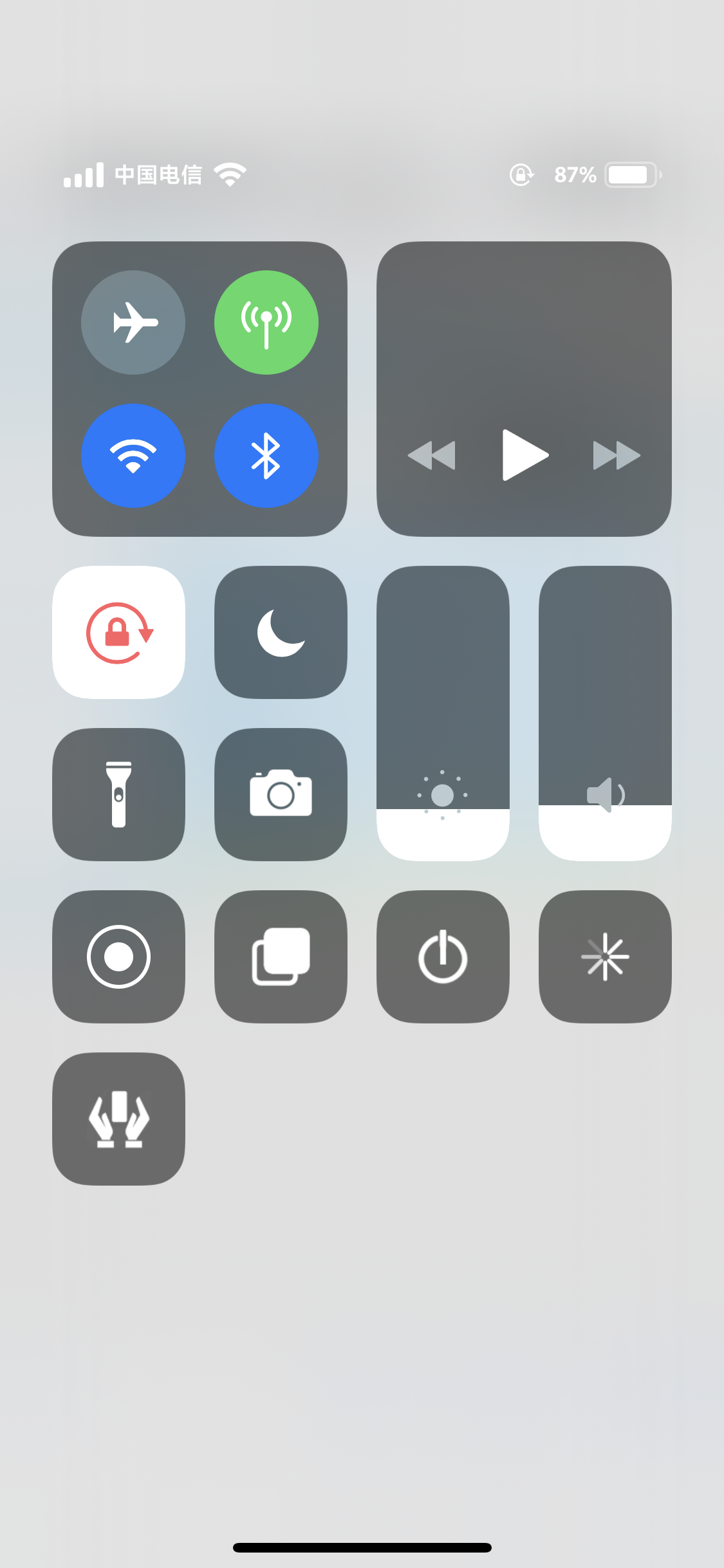Image resolution: width=724 pixels, height=1568 pixels.
Task: Open the control with hands holding phone
Action: click(x=118, y=1119)
